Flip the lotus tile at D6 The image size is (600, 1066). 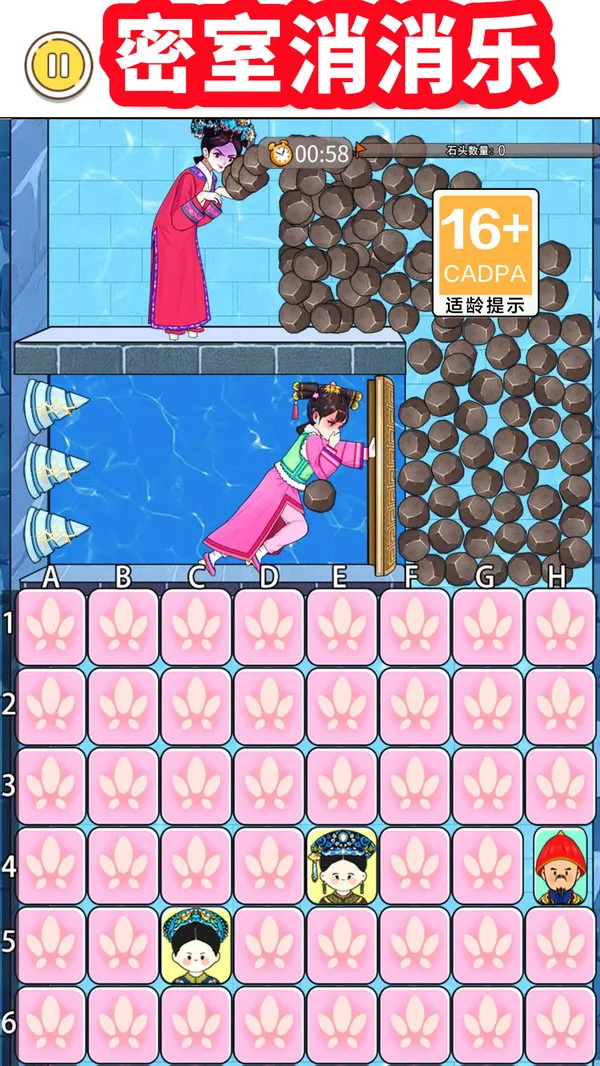[269, 1025]
